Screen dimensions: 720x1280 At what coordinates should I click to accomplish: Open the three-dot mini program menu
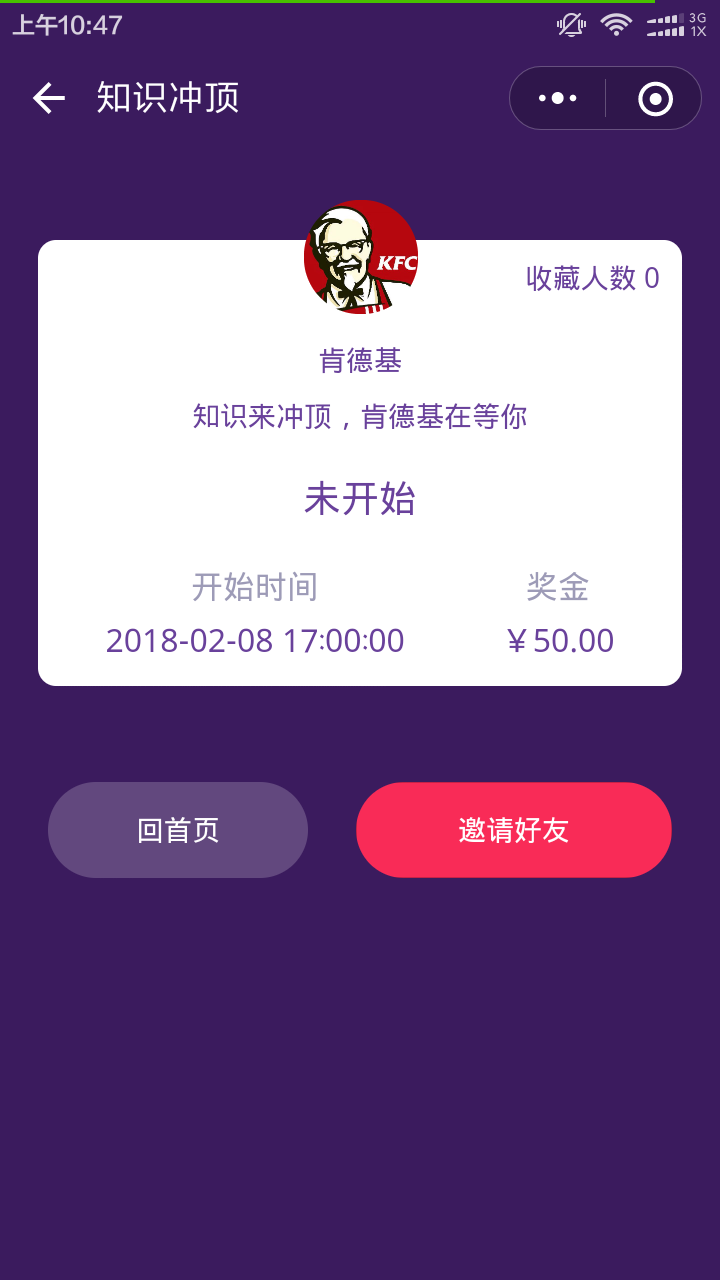click(557, 98)
